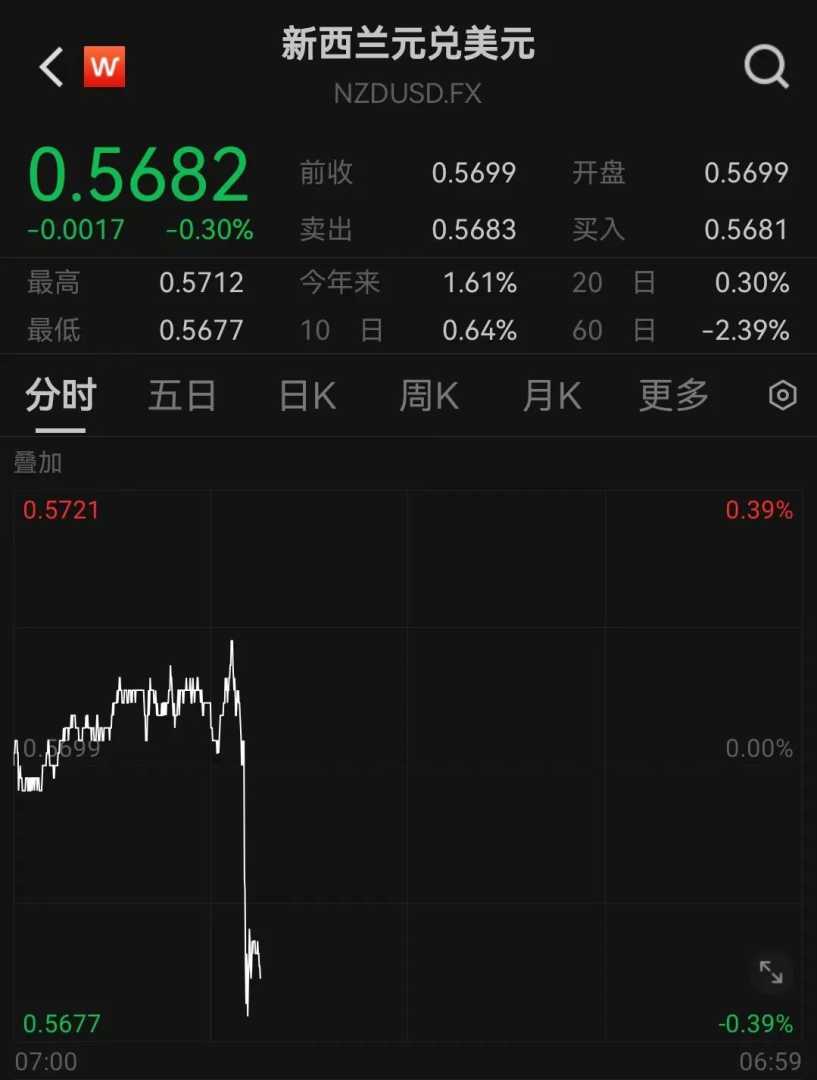Switch to the 五日 chart tab
This screenshot has height=1080, width=817.
[182, 396]
